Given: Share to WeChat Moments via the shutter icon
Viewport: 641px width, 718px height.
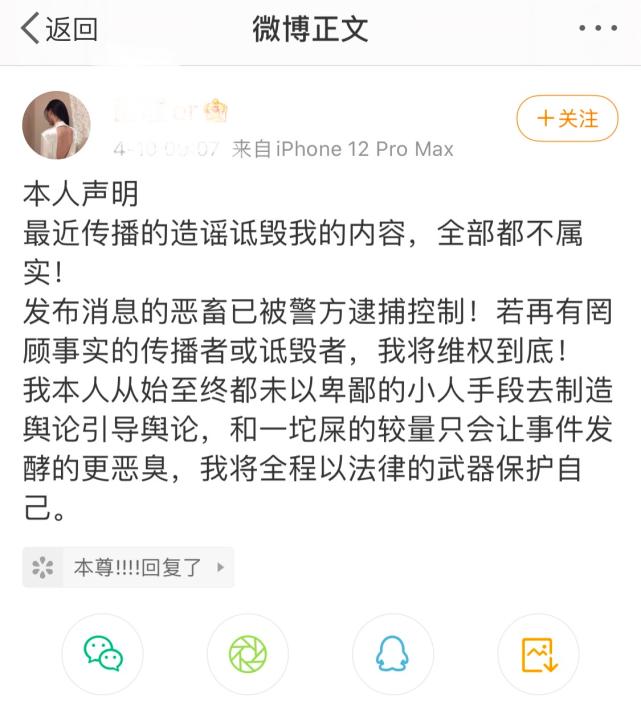Looking at the screenshot, I should 248,655.
